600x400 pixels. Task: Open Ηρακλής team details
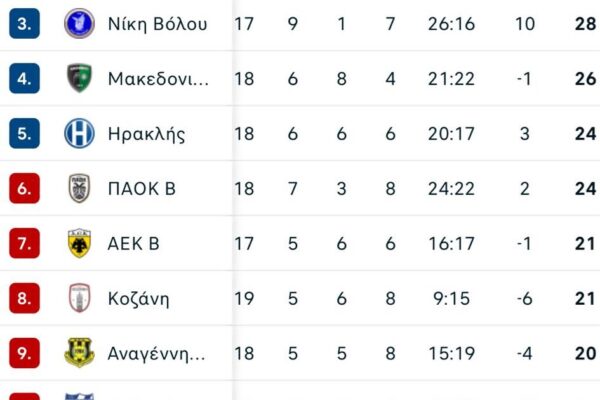point(146,134)
